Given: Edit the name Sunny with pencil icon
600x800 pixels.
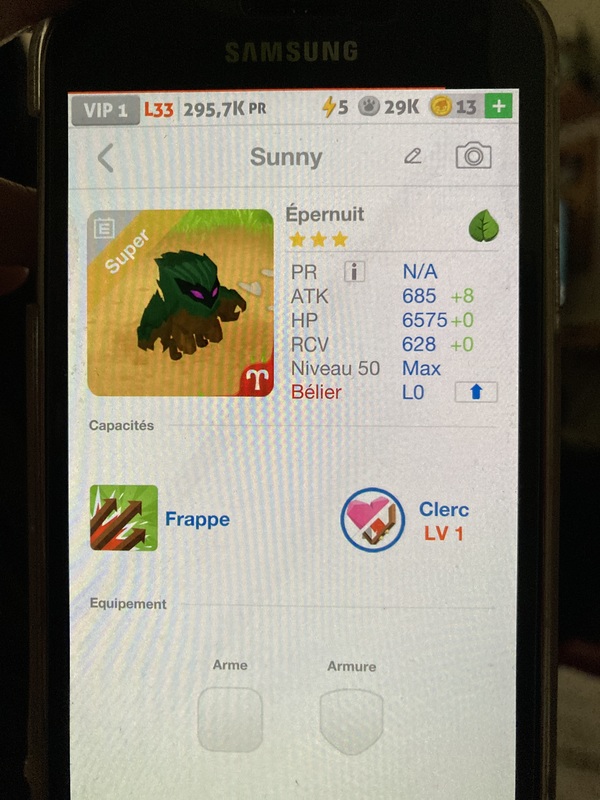Looking at the screenshot, I should [x=412, y=156].
